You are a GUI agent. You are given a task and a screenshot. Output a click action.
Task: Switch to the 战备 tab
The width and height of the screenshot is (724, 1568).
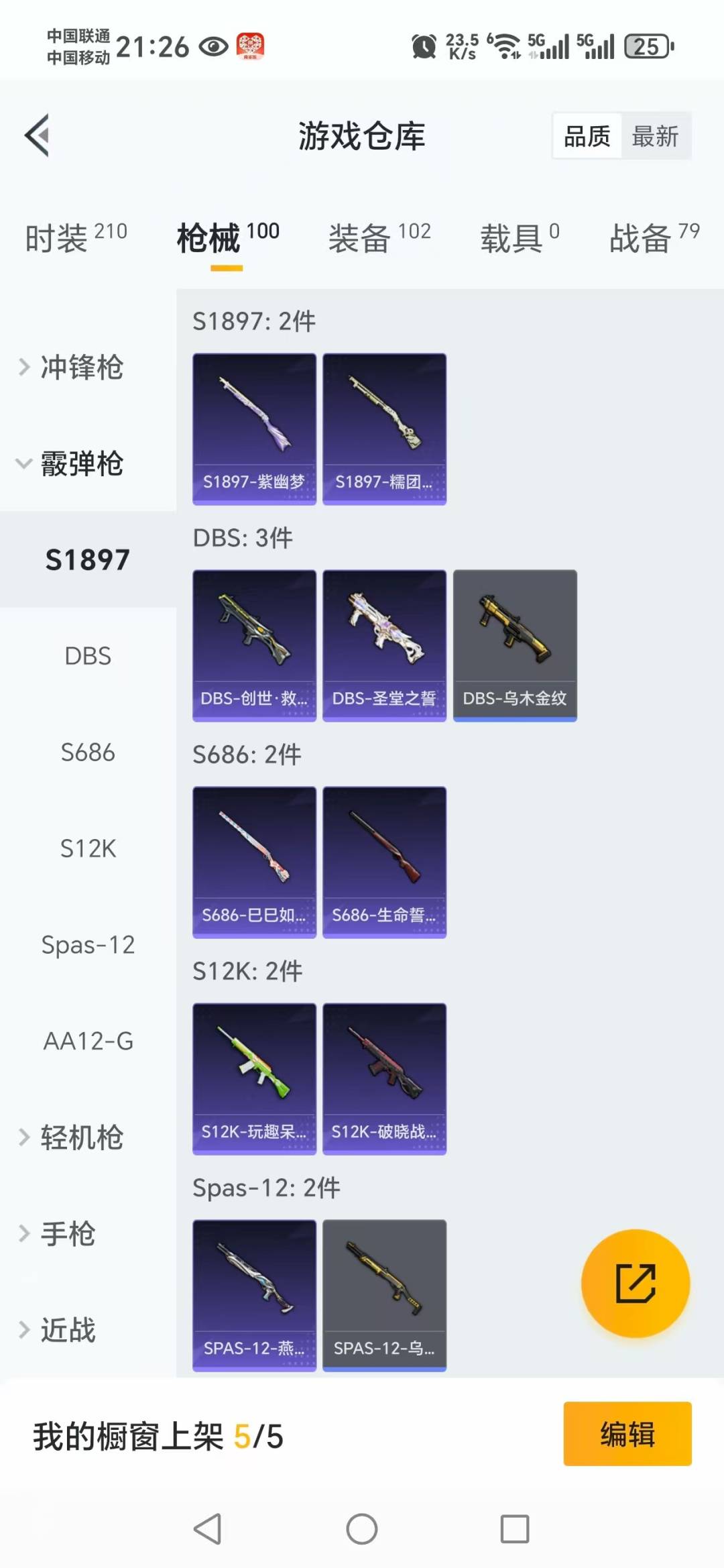click(x=654, y=237)
